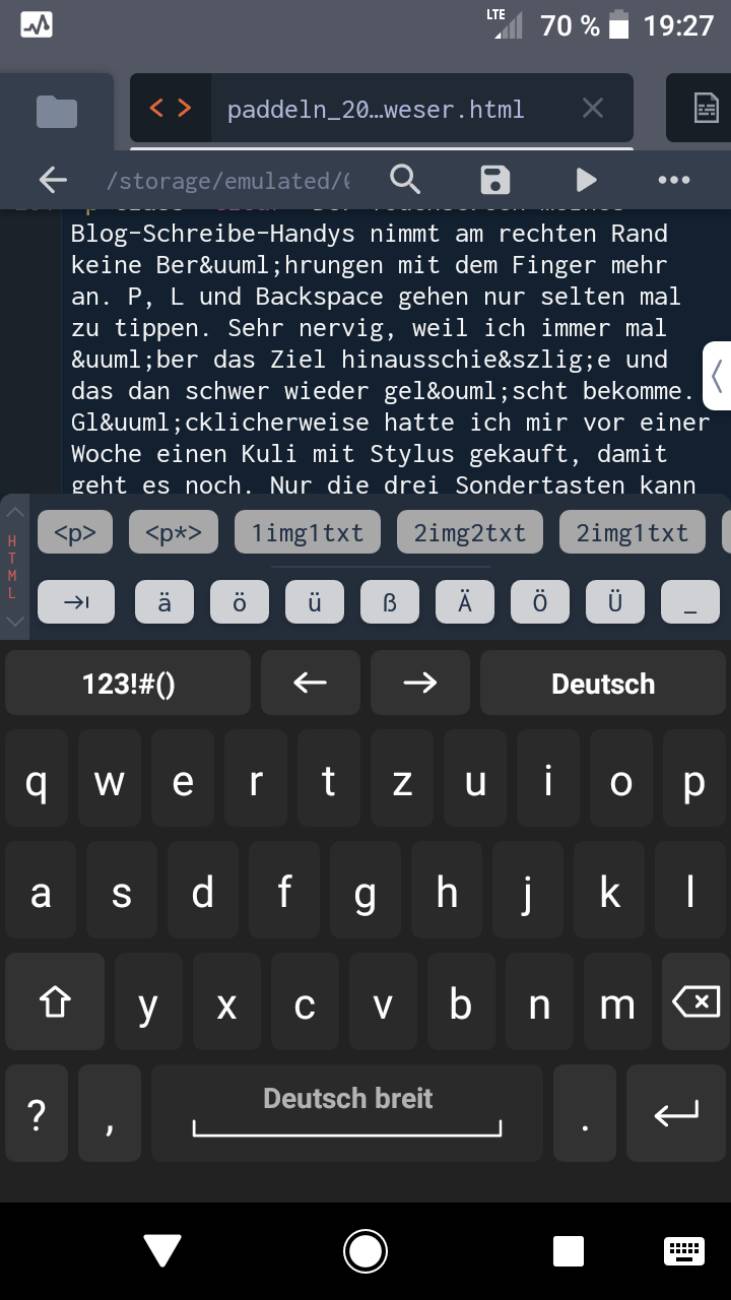The width and height of the screenshot is (731, 1300).
Task: Expand the right side panel handle
Action: 717,376
